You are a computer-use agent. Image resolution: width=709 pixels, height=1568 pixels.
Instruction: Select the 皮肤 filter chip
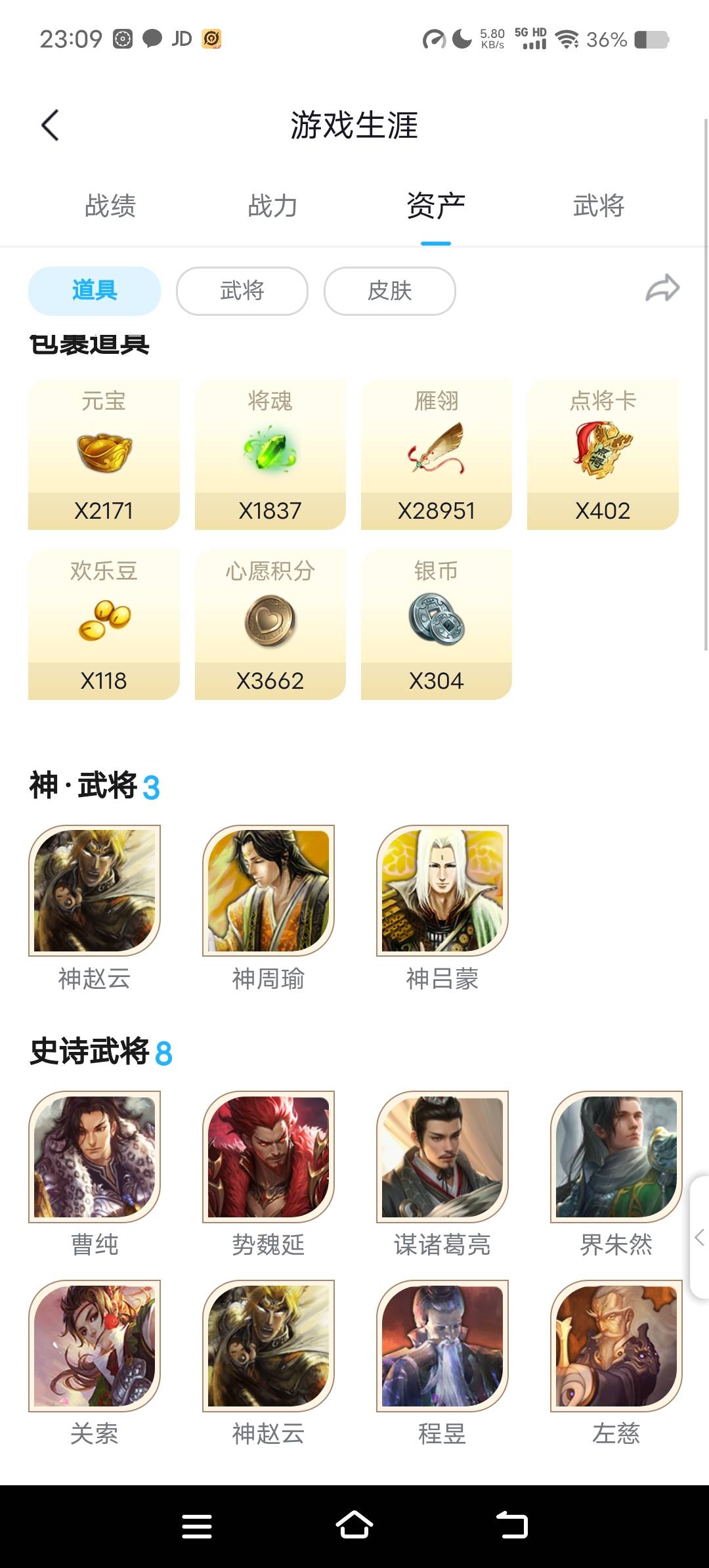pos(389,291)
